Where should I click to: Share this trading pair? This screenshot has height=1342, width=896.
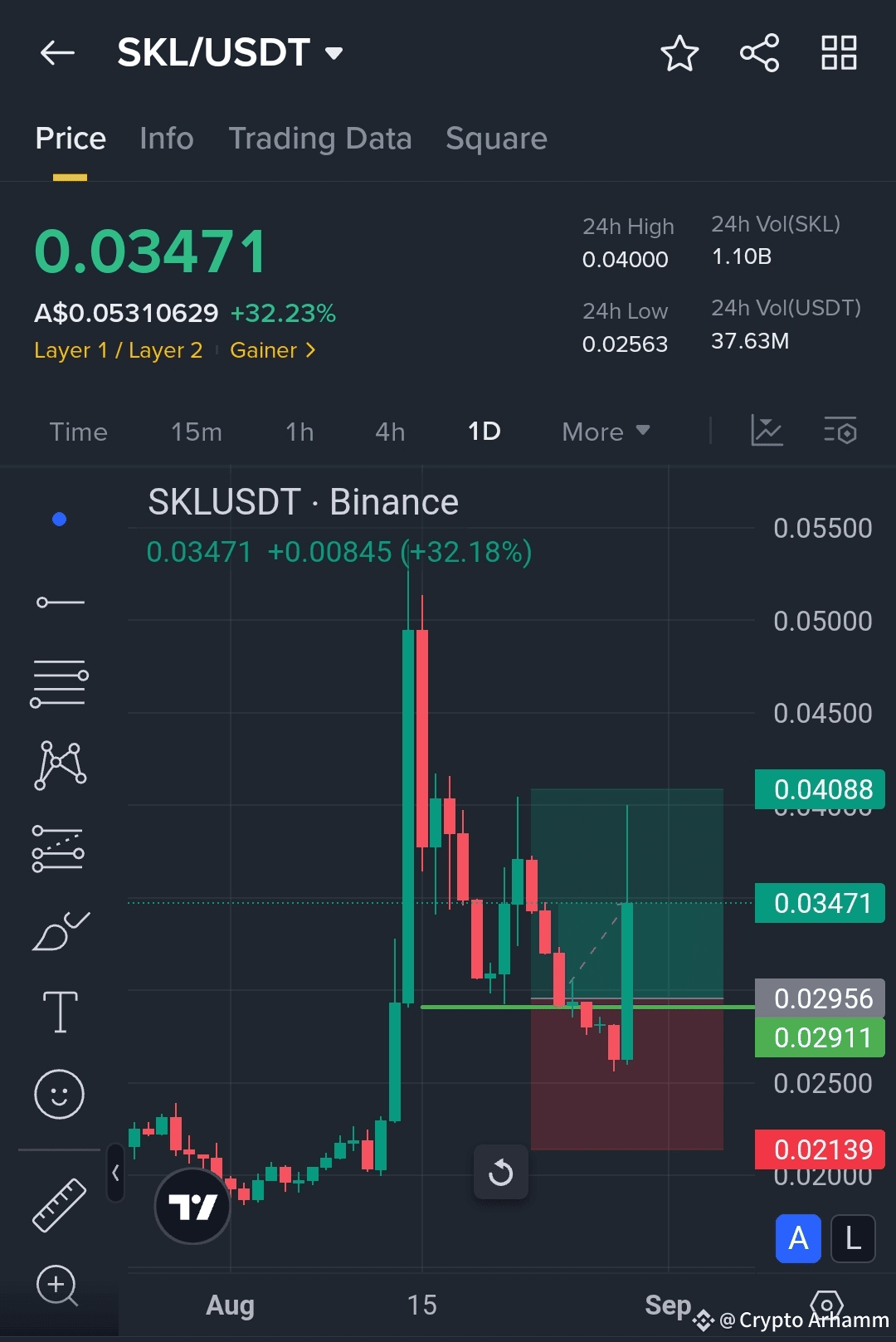click(759, 53)
